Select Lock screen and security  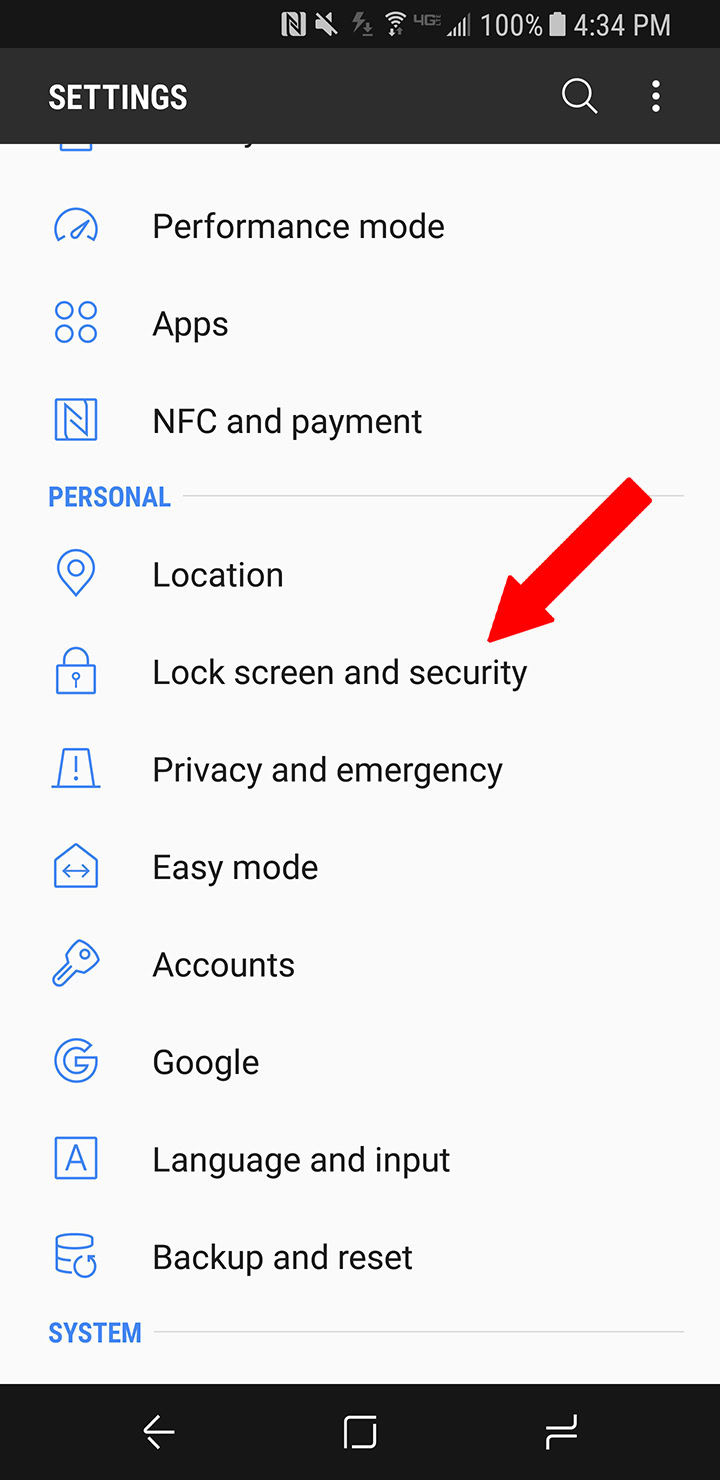point(360,672)
